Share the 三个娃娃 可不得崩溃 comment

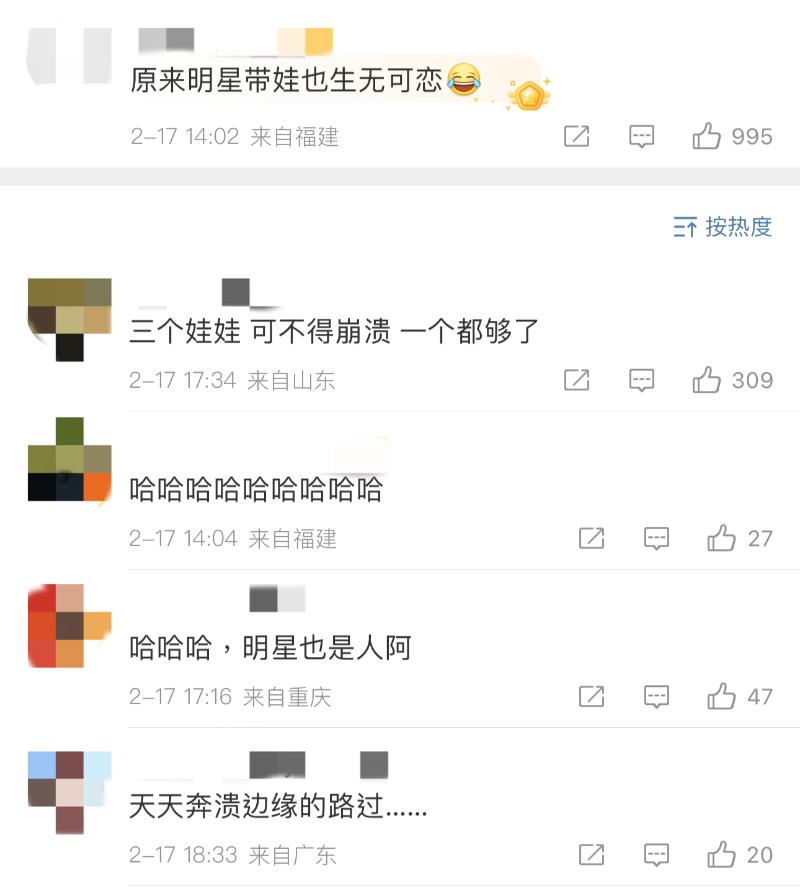click(576, 380)
